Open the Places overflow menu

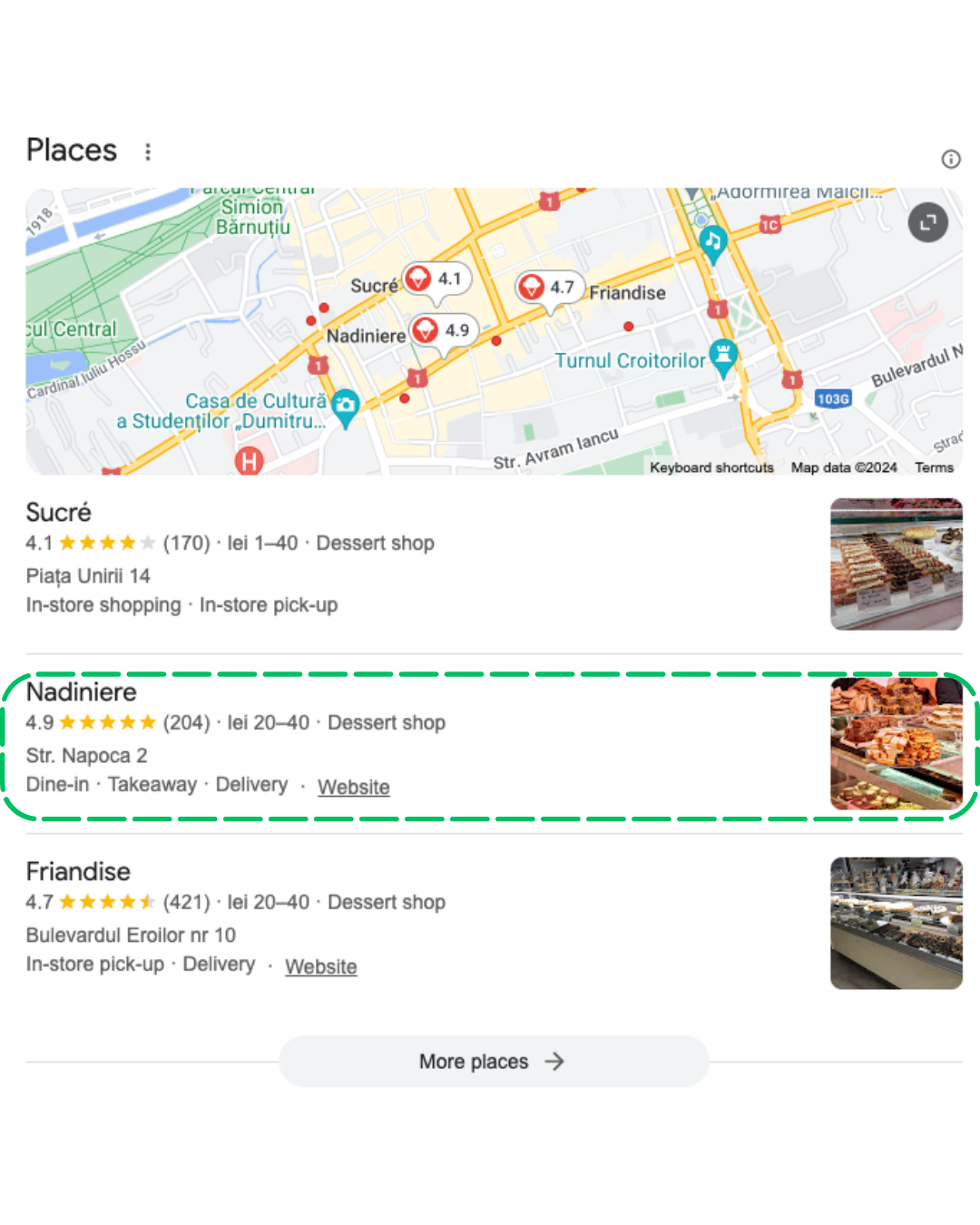148,152
